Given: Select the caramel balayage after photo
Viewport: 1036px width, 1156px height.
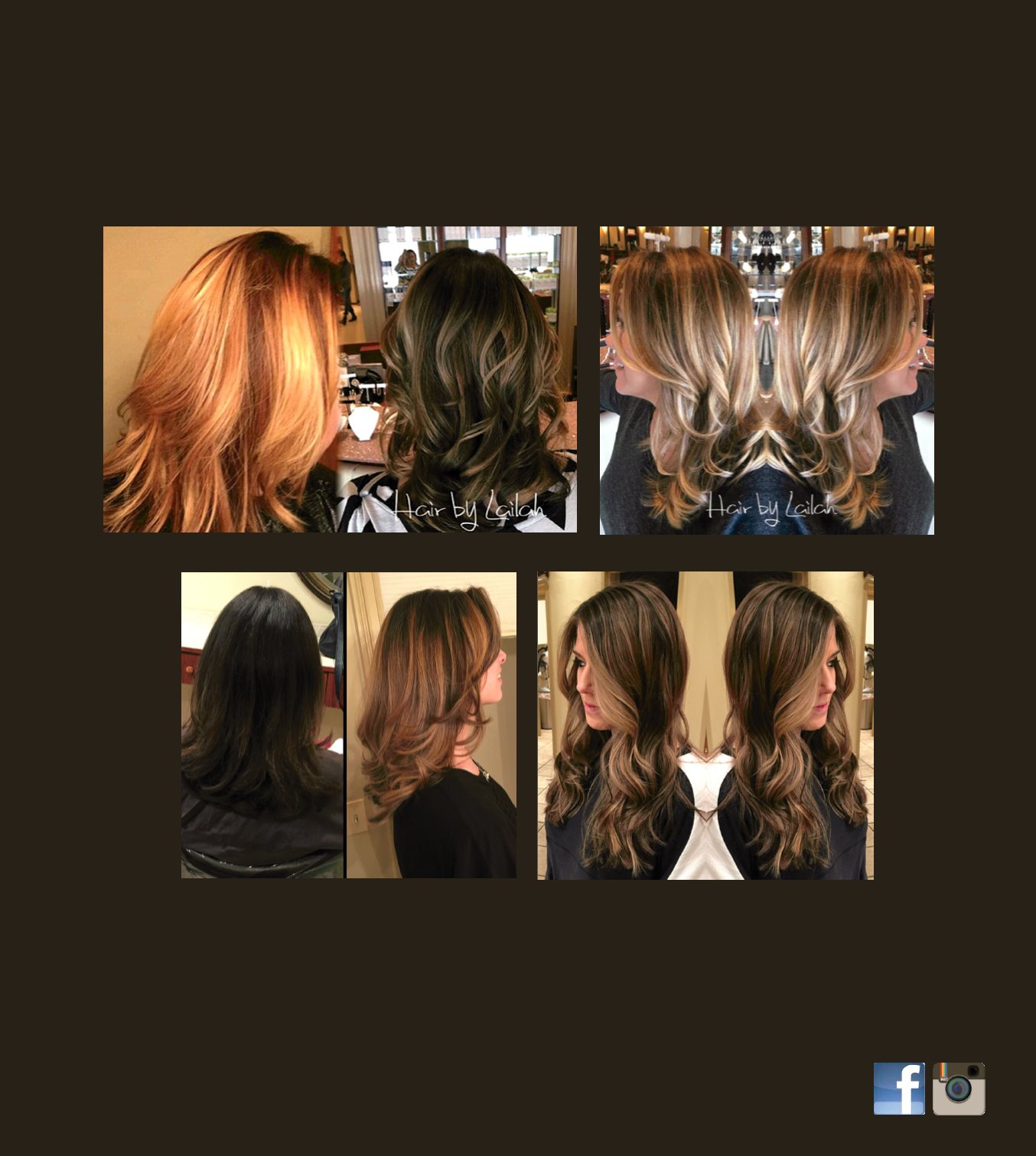Looking at the screenshot, I should (432, 723).
